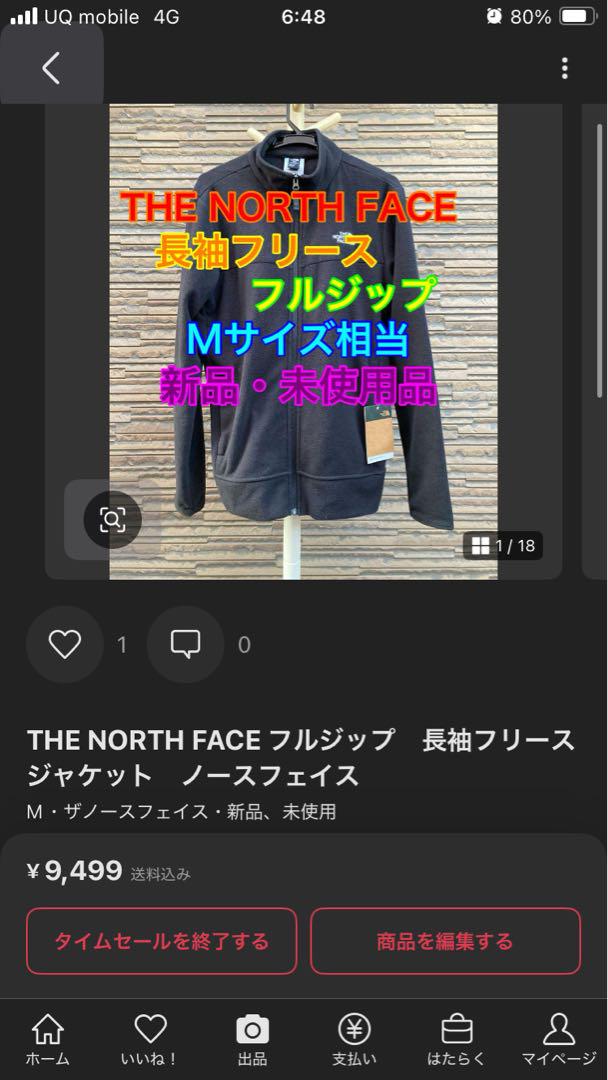Switch to the ホーム tab
Viewport: 608px width, 1080px height.
click(x=48, y=1040)
